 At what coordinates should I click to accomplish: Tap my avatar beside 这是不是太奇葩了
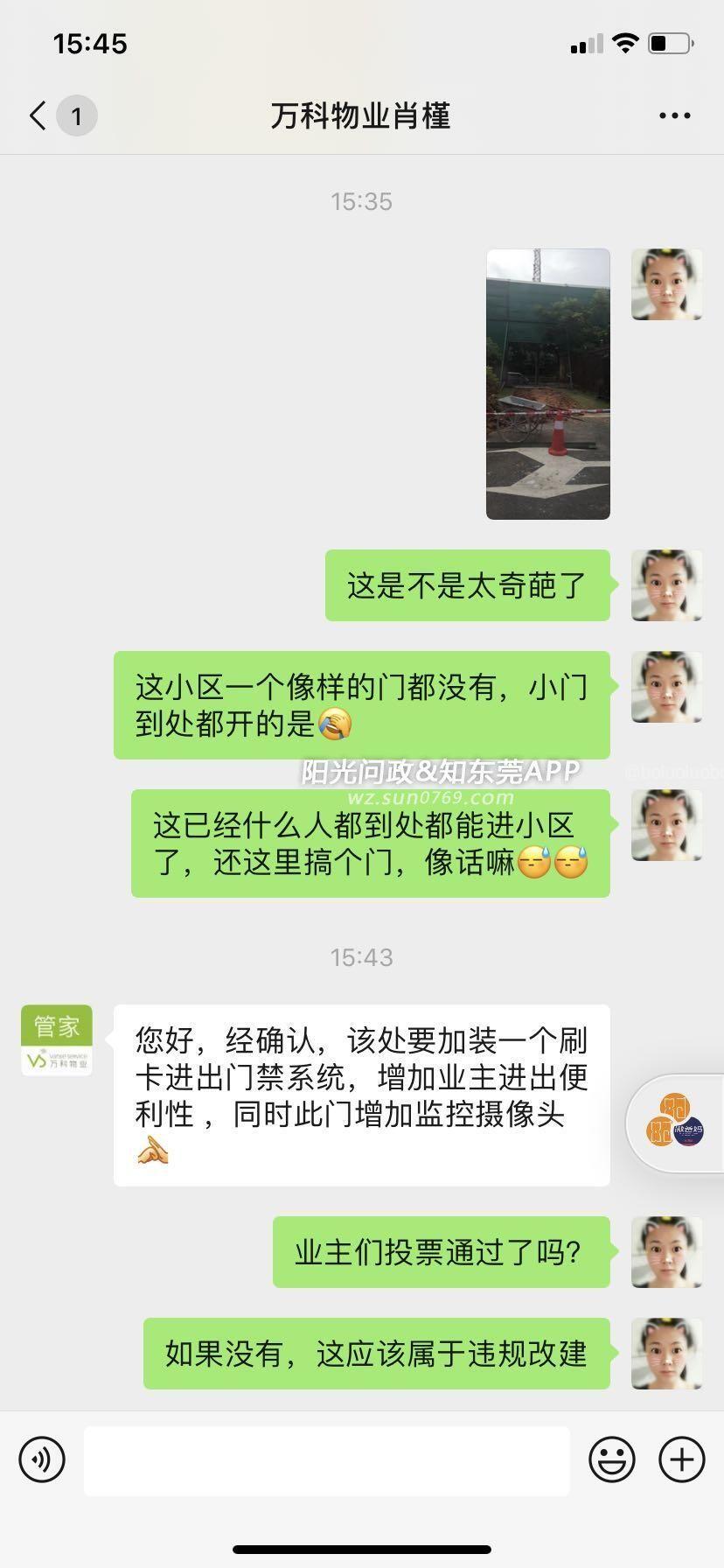point(667,585)
